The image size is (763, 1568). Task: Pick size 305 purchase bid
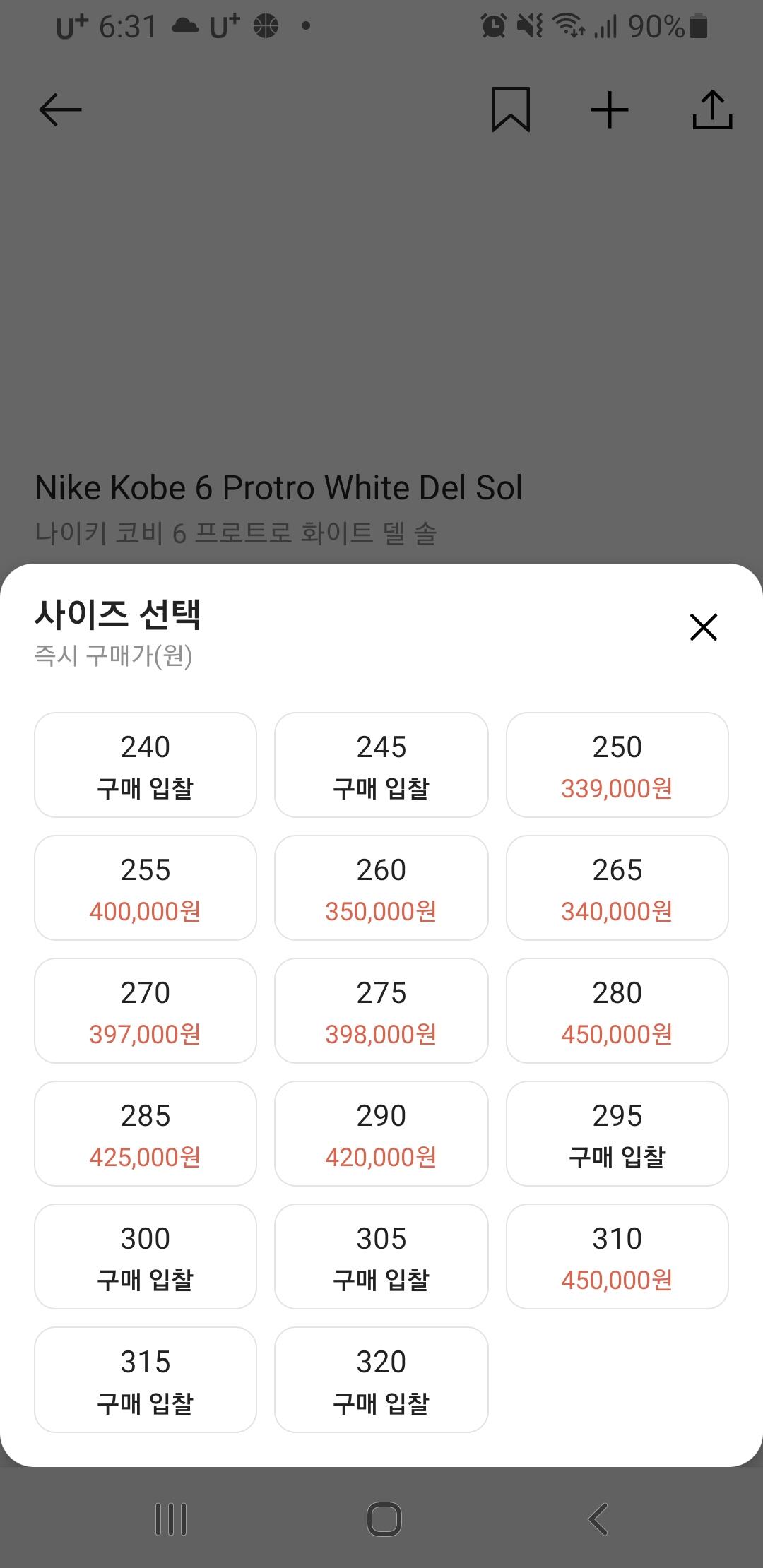point(381,1257)
